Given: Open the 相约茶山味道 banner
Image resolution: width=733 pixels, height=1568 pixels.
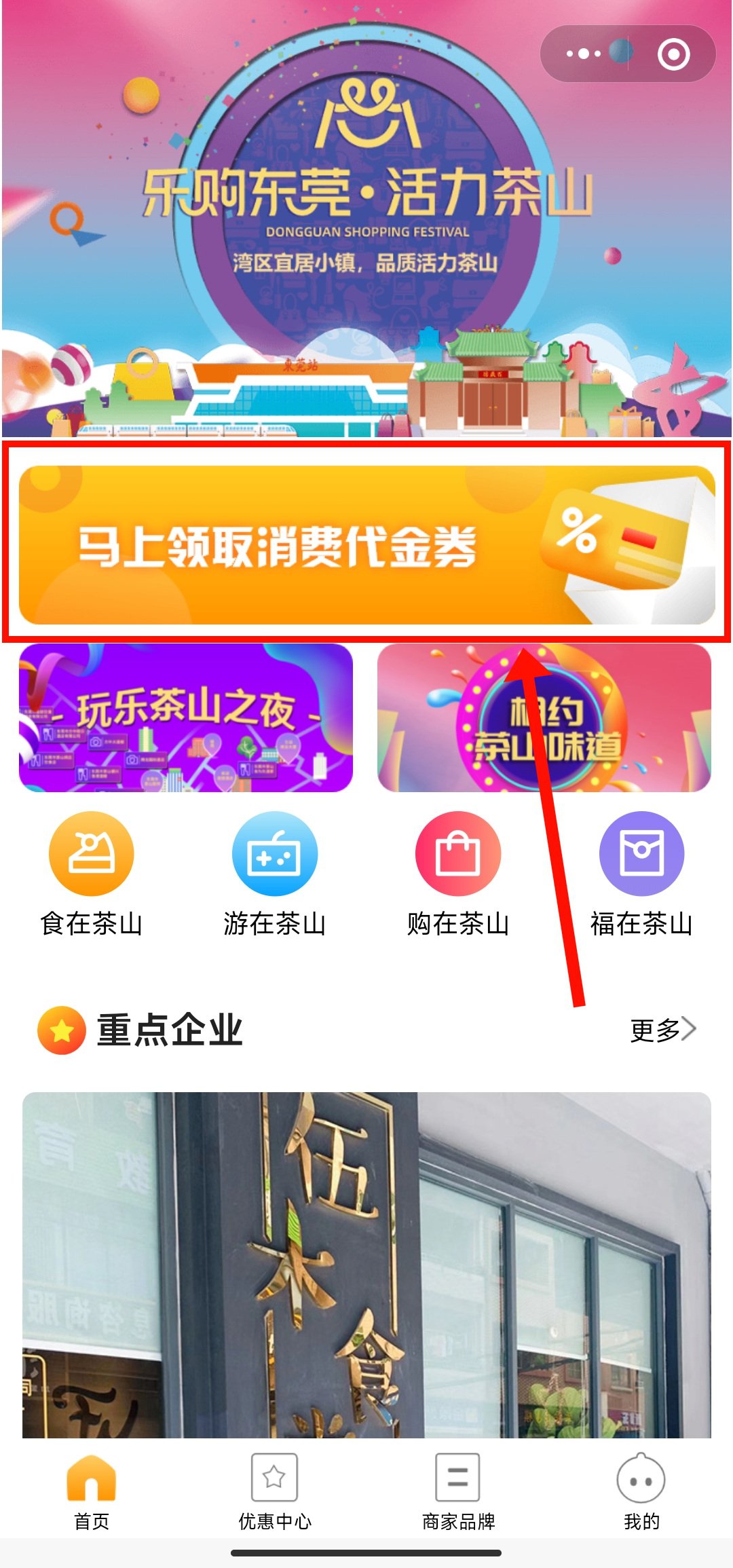Looking at the screenshot, I should tap(544, 718).
